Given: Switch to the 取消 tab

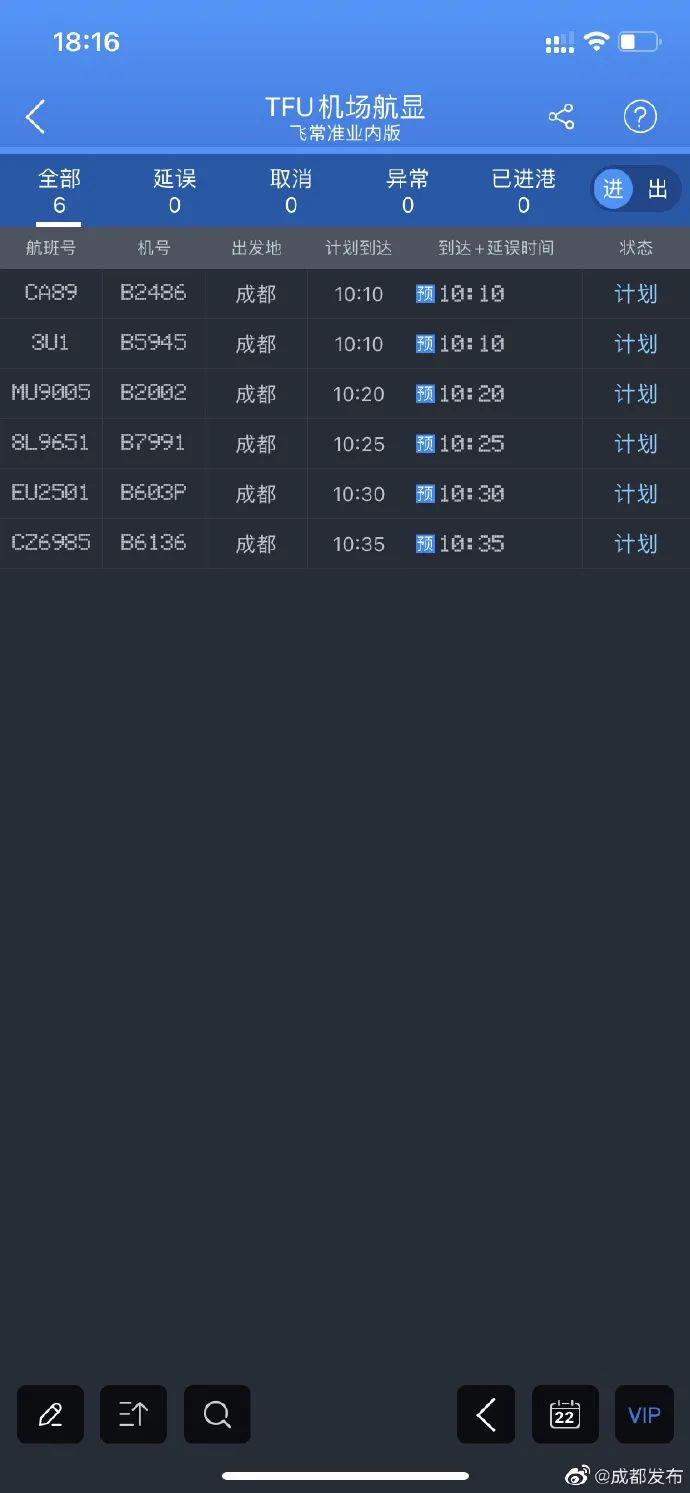Looking at the screenshot, I should pos(291,190).
